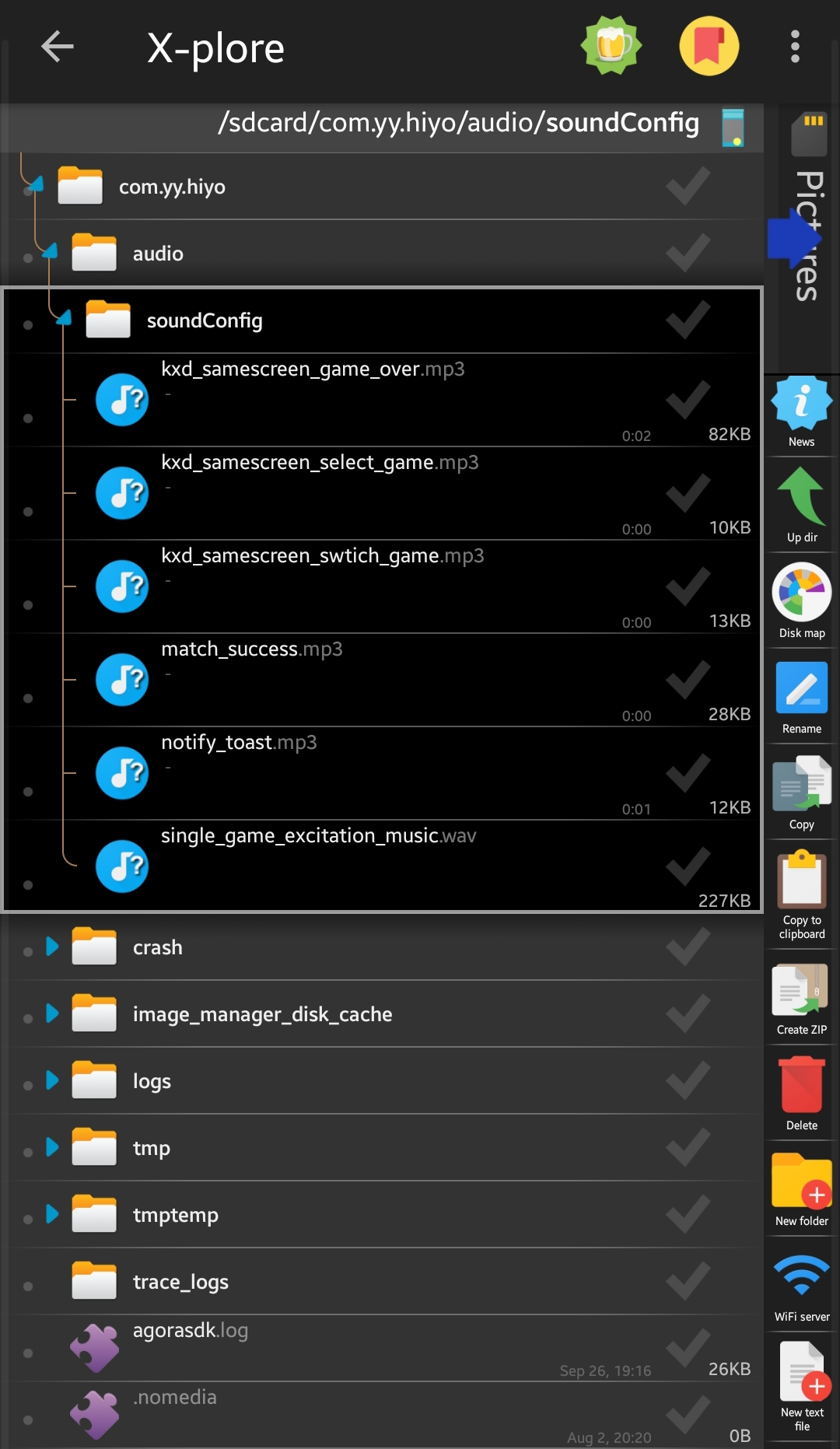
Task: Go back using the top arrow
Action: point(58,47)
